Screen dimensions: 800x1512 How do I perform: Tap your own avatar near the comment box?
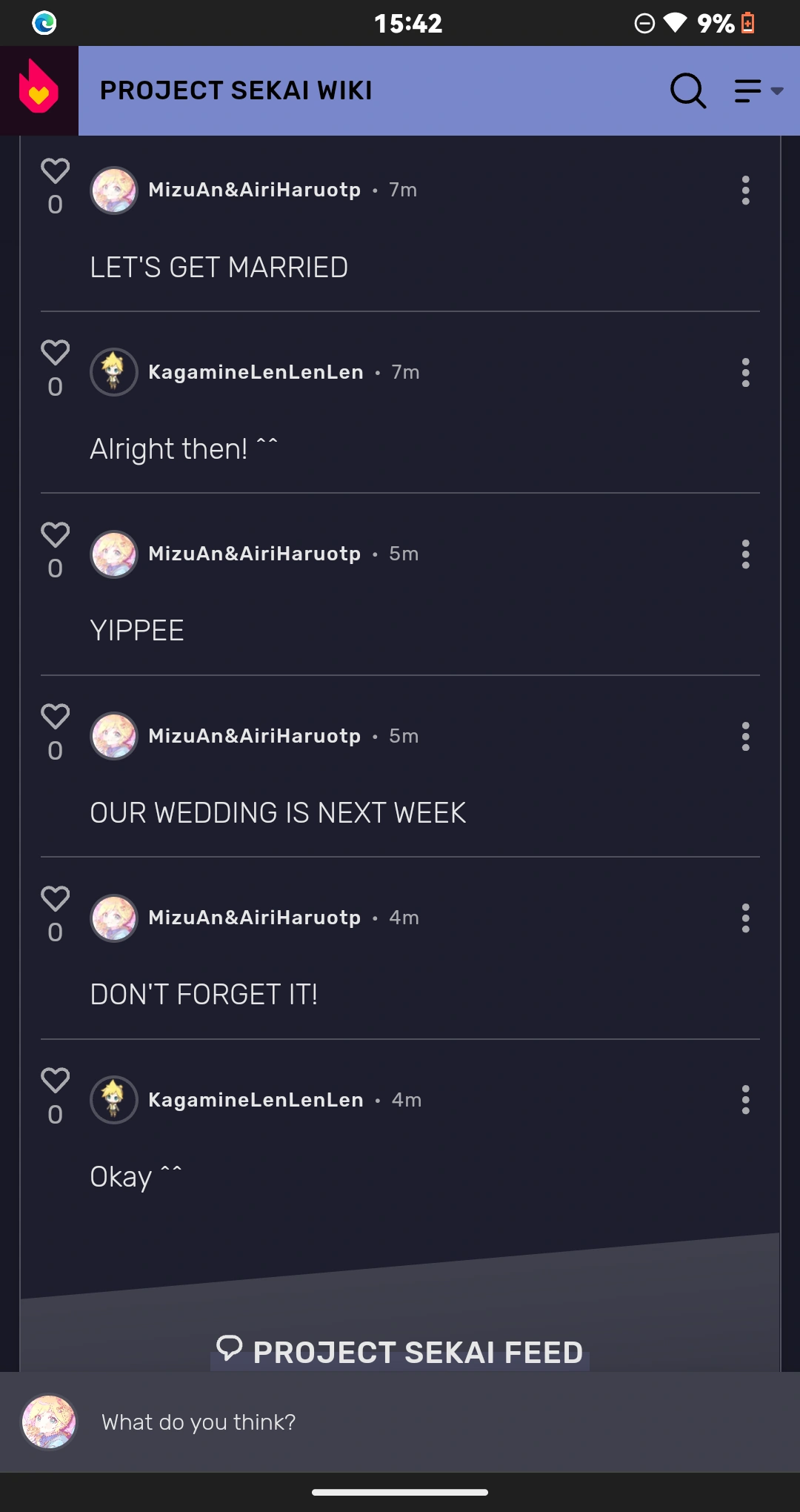tap(50, 1422)
